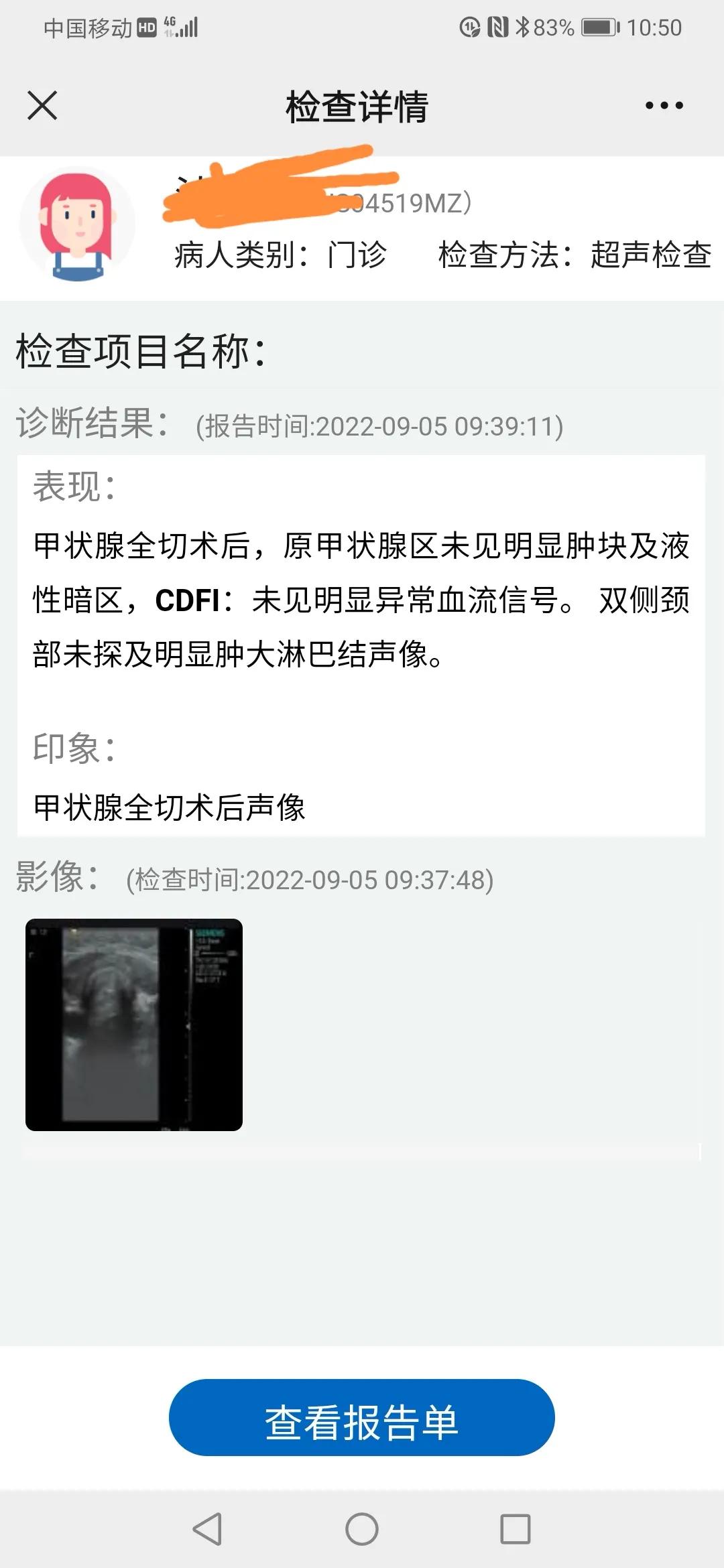Return to the home screen
Image resolution: width=724 pixels, height=1568 pixels.
(362, 1528)
